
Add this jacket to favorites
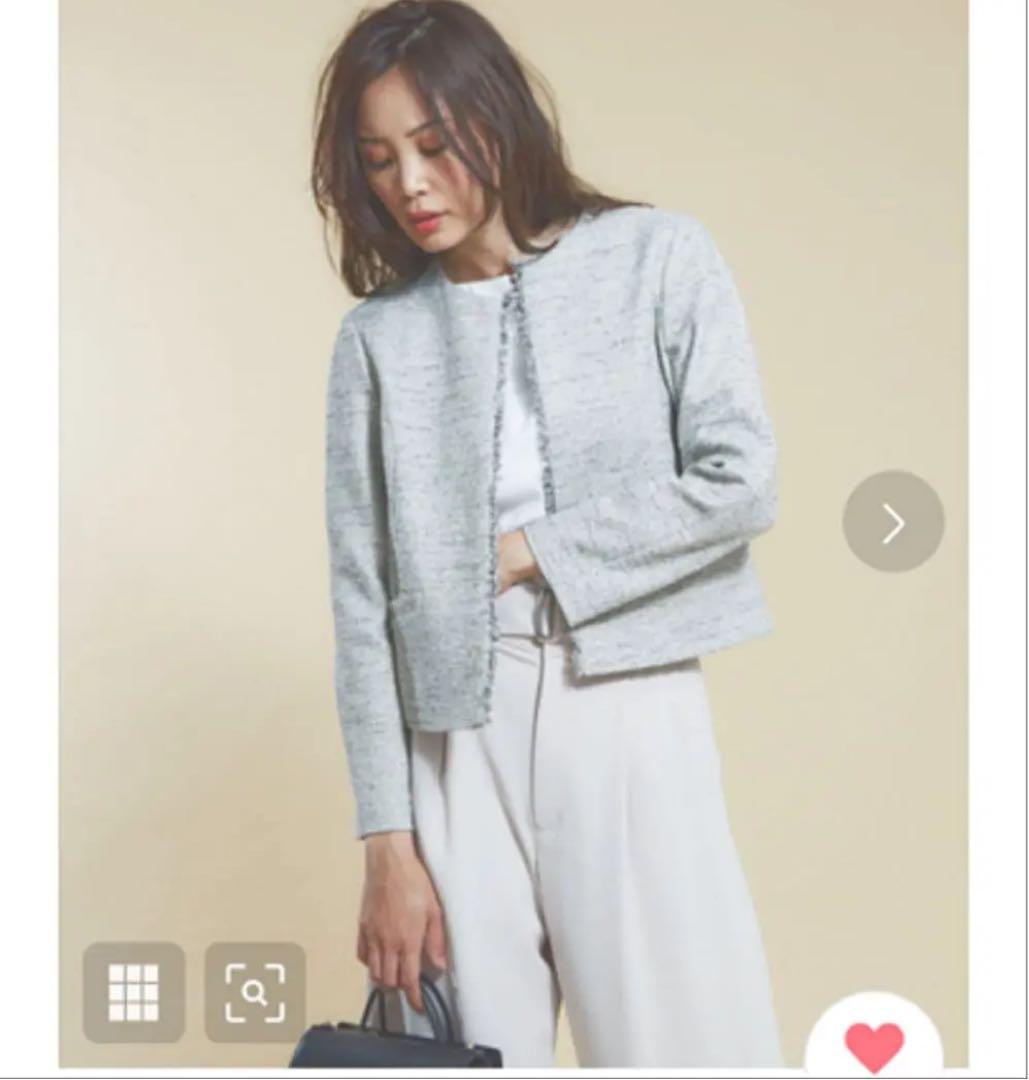point(874,1043)
